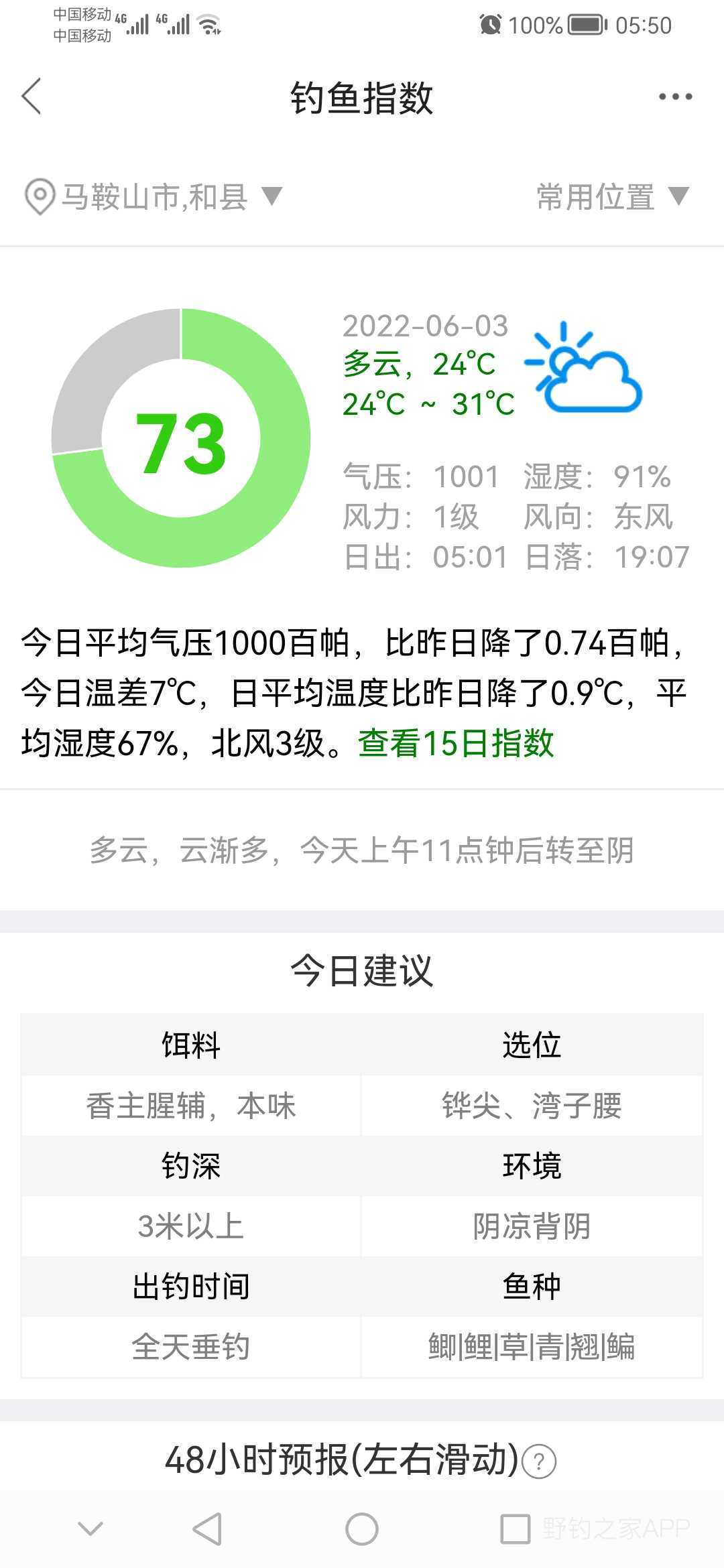Expand the 常用位置 dropdown
Image resolution: width=724 pixels, height=1568 pixels.
613,197
